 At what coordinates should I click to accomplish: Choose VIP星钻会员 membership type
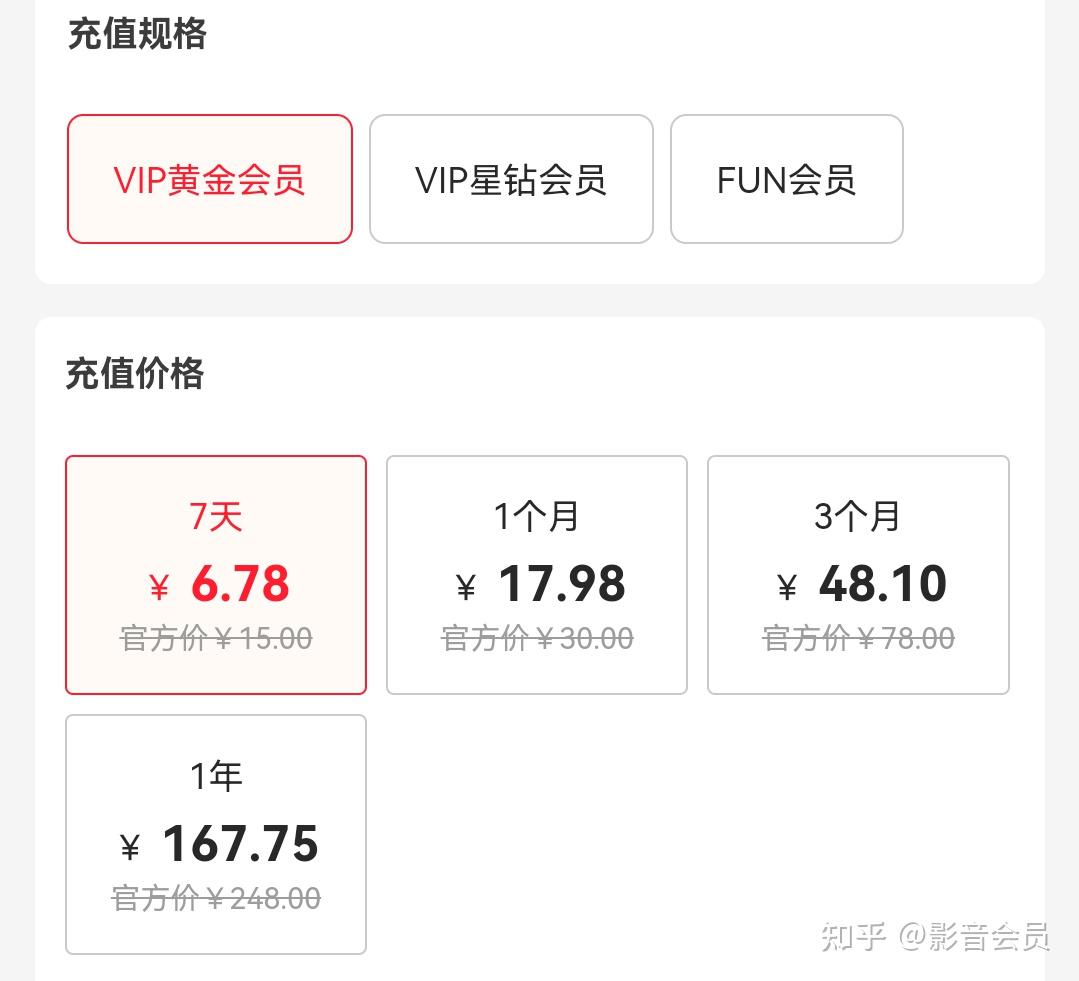[511, 179]
